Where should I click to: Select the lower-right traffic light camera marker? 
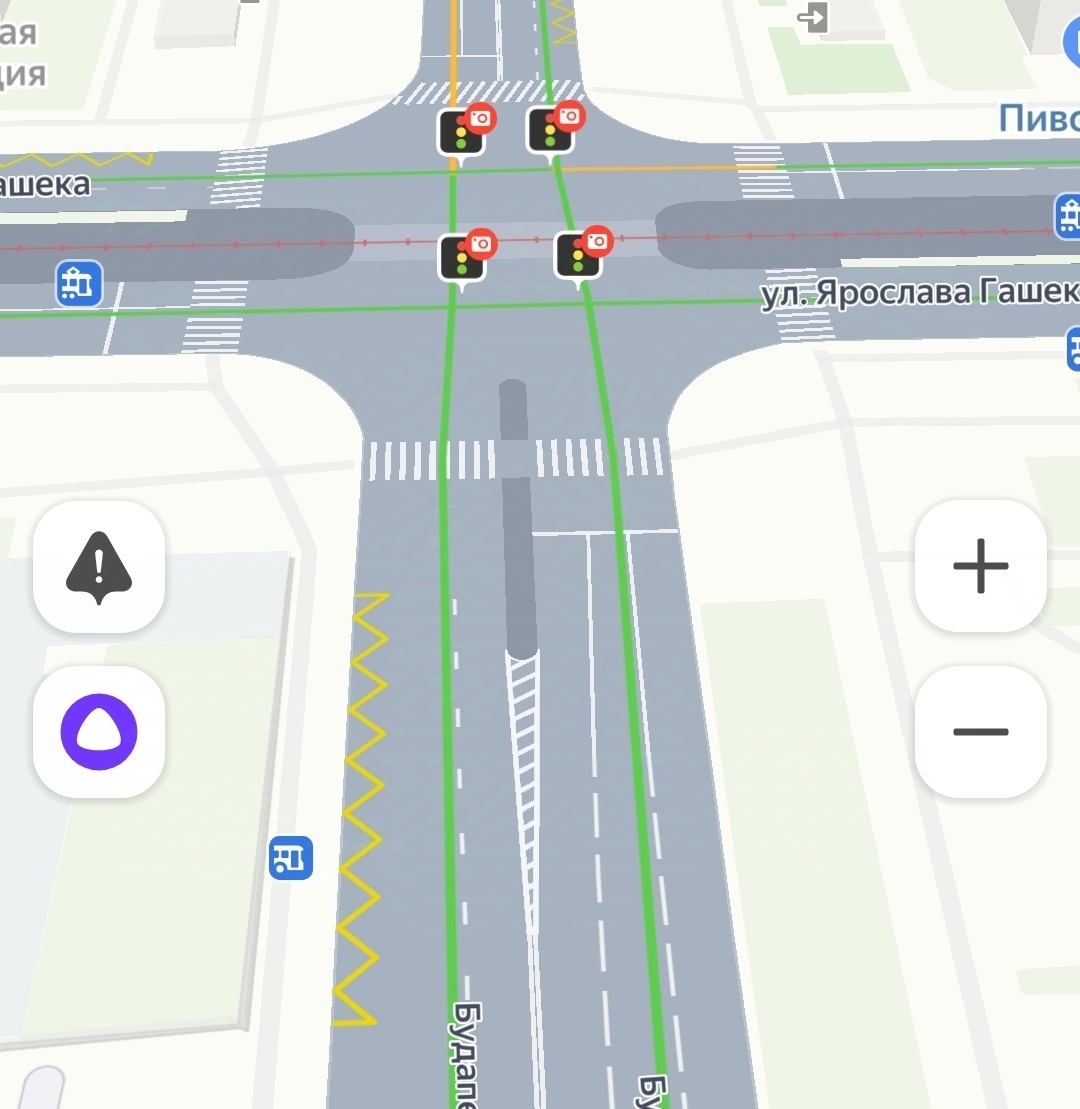tap(578, 253)
